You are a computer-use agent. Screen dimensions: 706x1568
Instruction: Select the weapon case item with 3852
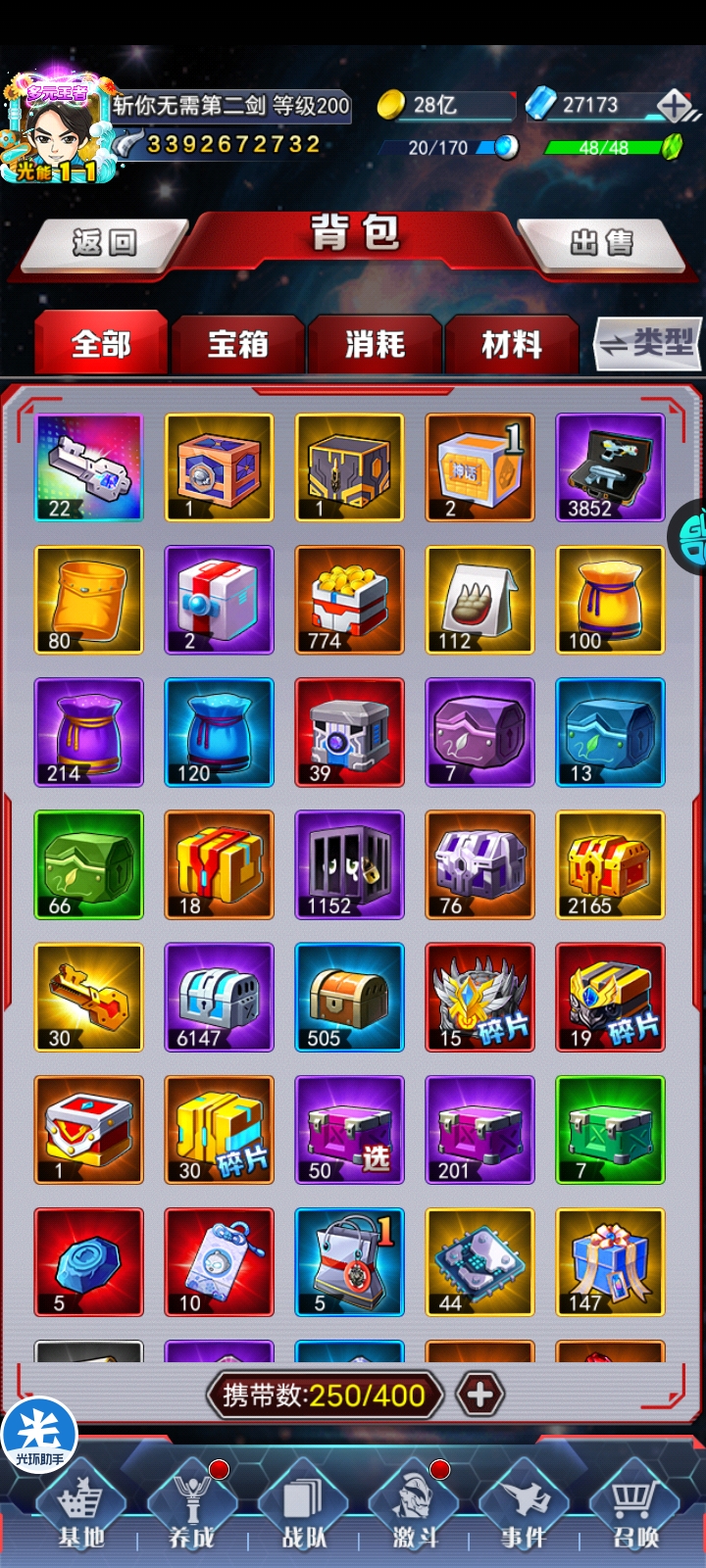pos(610,467)
